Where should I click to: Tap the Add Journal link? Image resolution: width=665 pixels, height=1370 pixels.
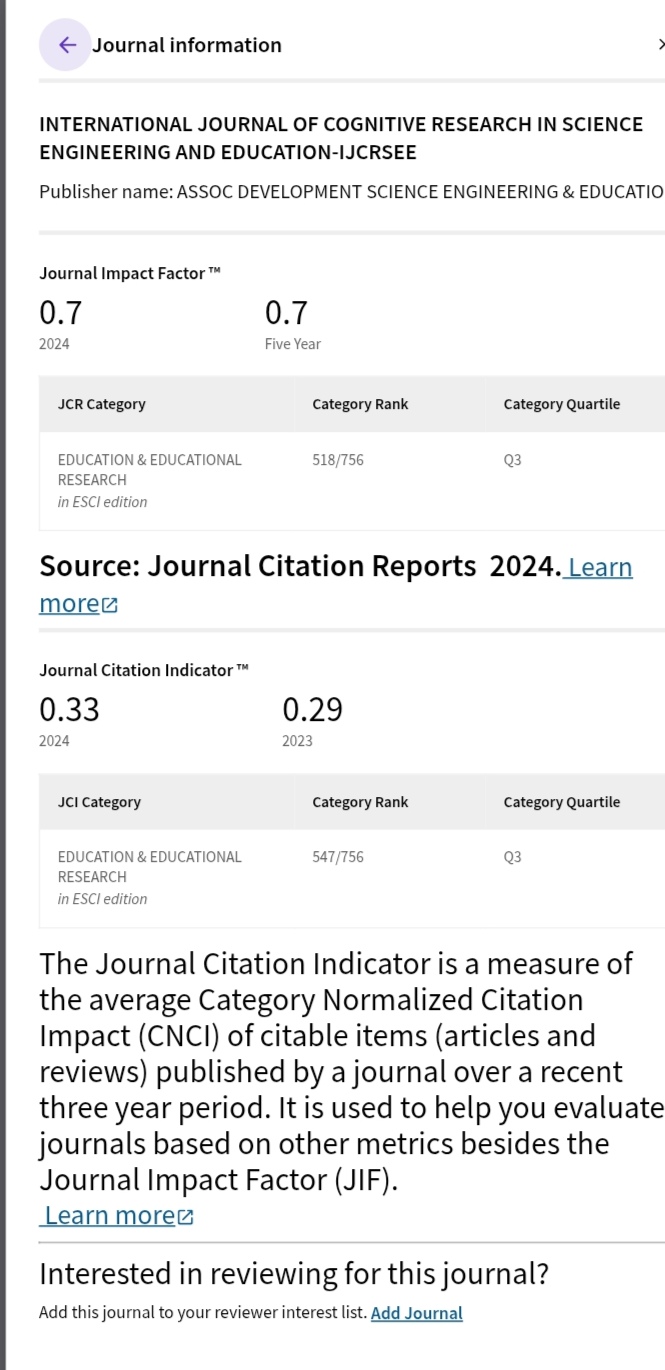point(417,1313)
